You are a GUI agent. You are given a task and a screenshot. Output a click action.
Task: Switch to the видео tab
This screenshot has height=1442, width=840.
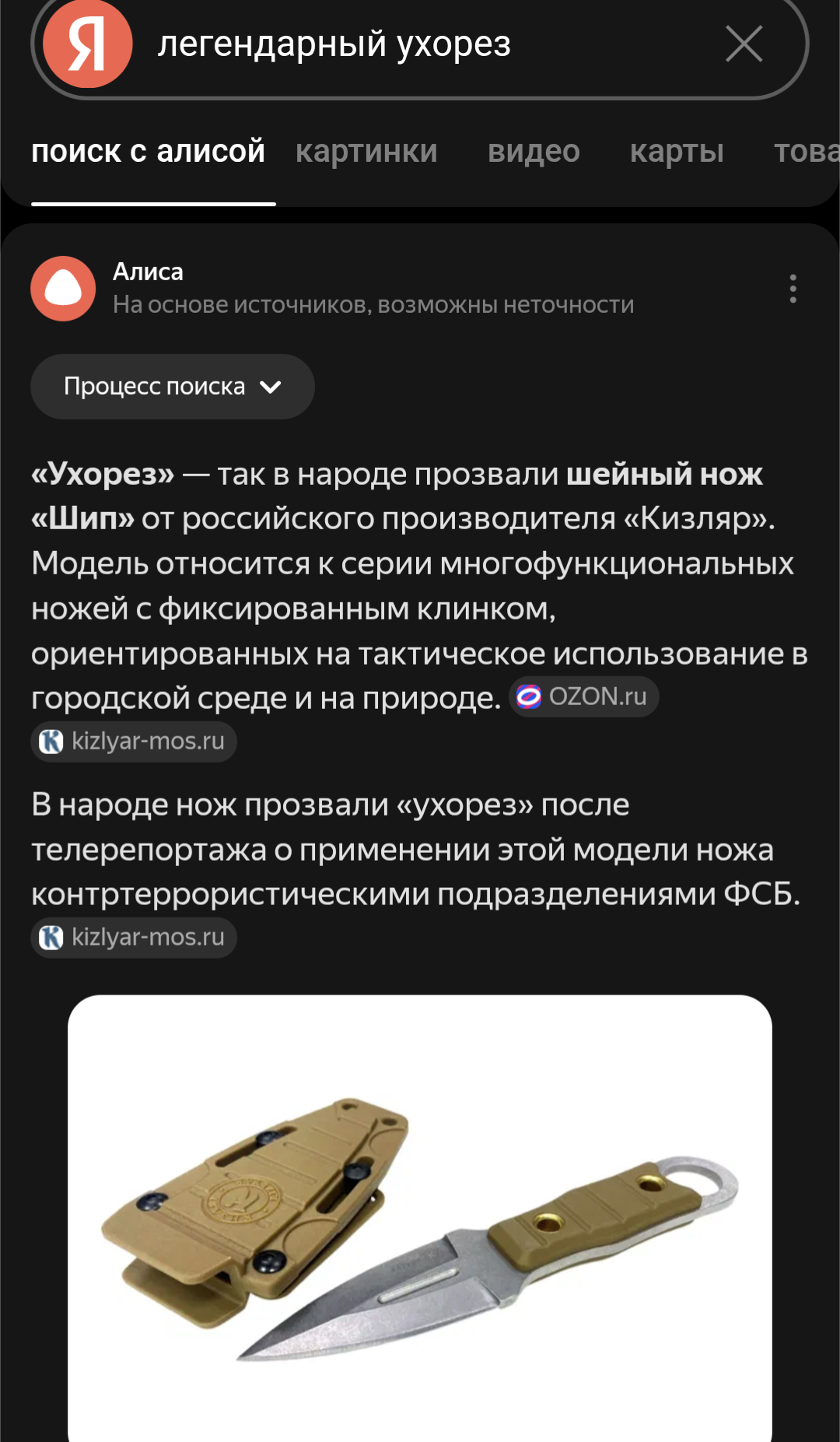point(534,152)
